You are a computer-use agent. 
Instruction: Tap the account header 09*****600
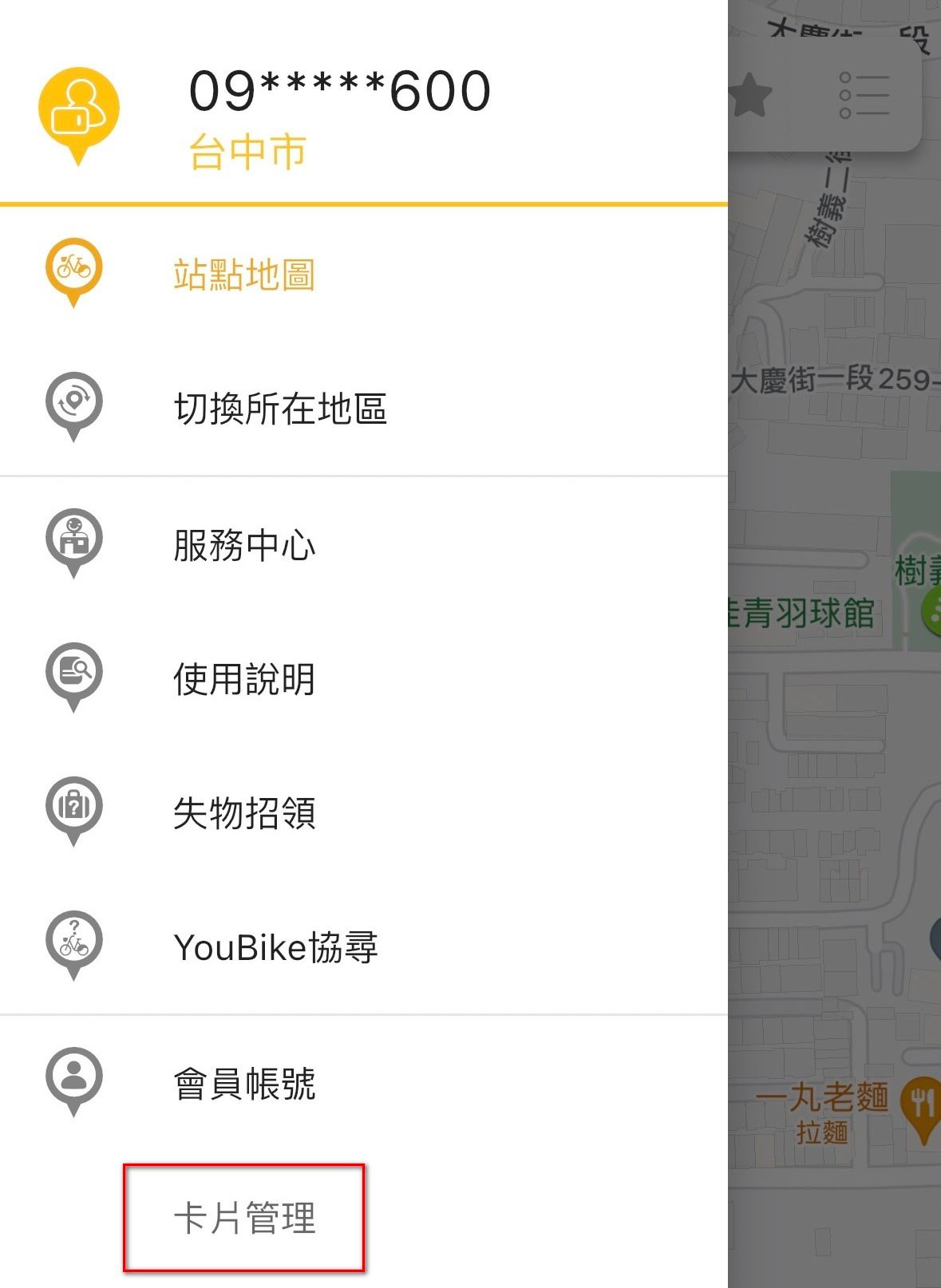339,91
